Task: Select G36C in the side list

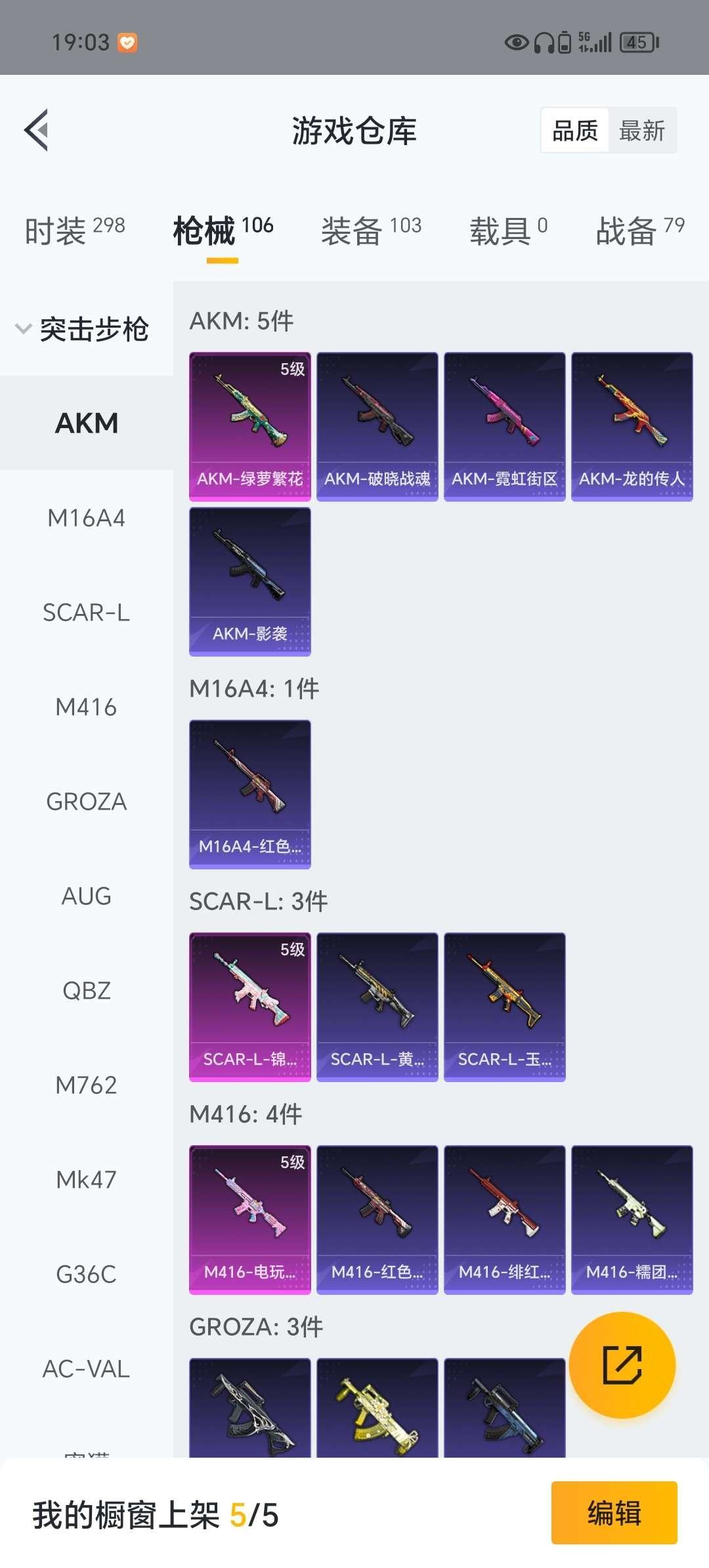Action: tap(86, 1274)
